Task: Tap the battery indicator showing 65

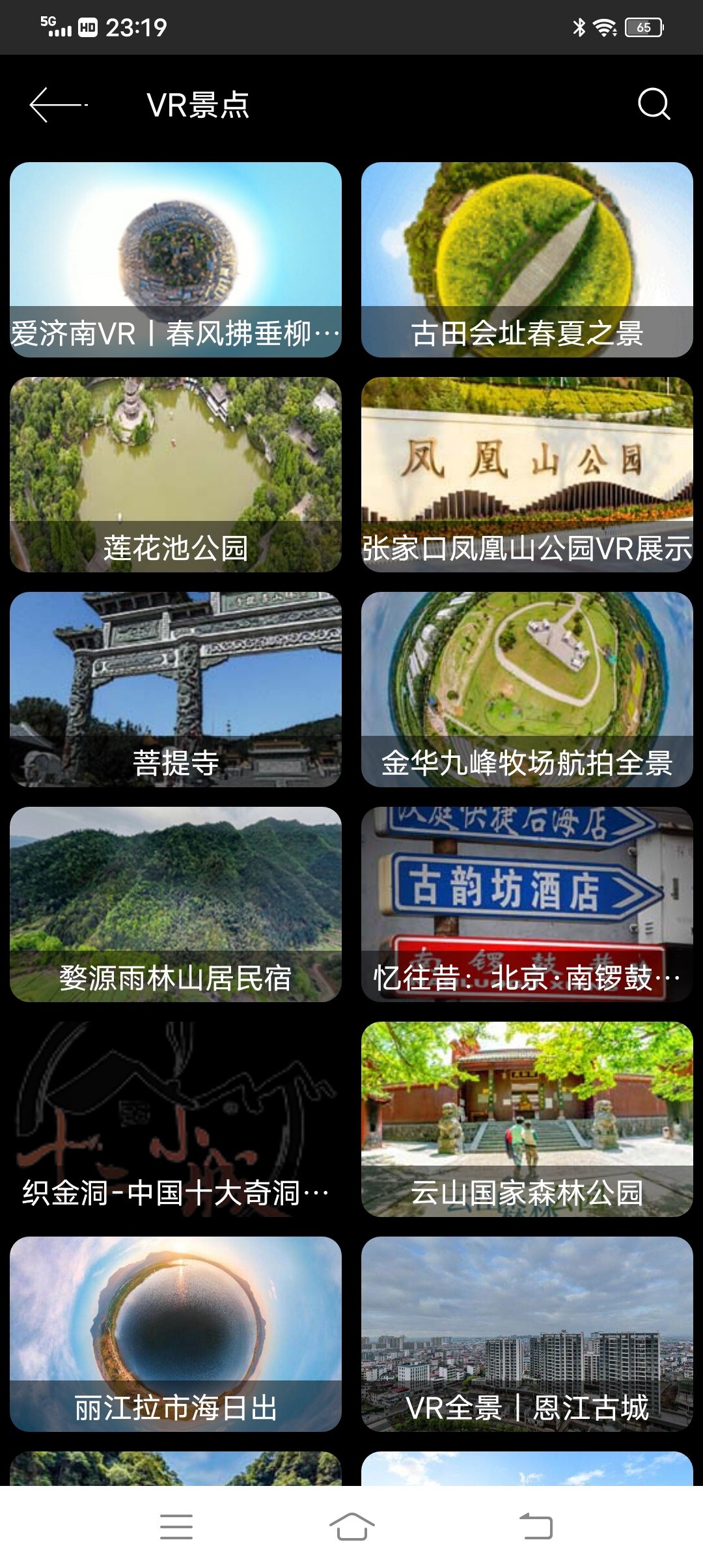Action: tap(645, 26)
